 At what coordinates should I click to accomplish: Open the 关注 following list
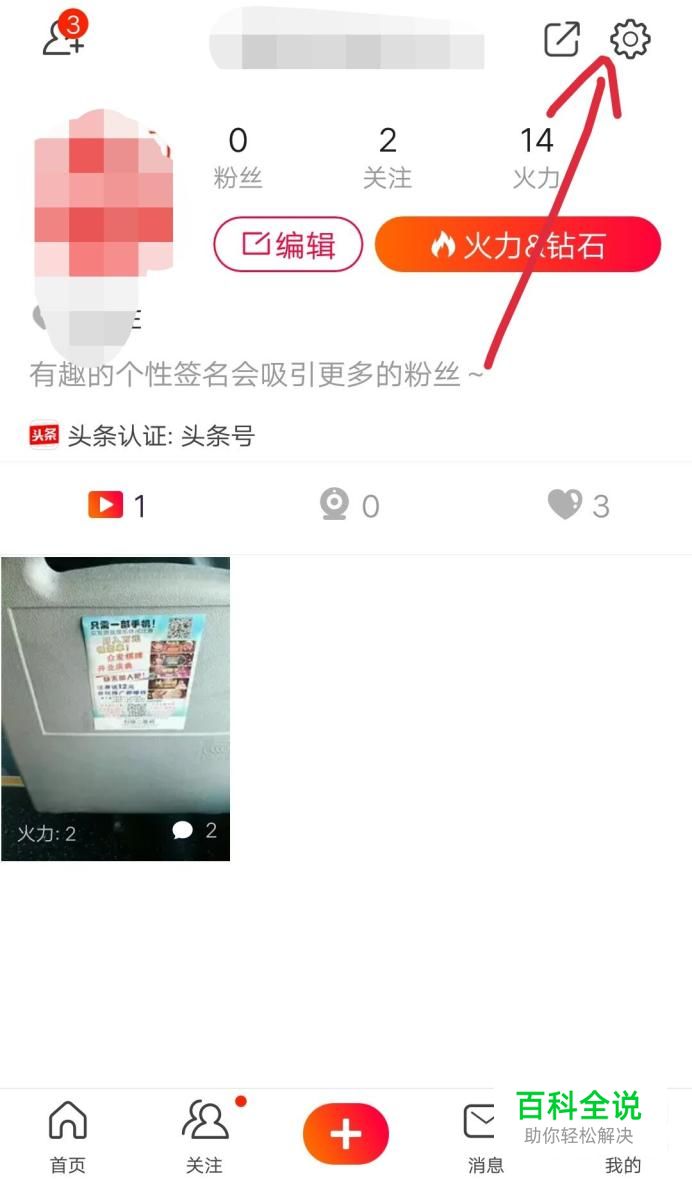pos(387,156)
